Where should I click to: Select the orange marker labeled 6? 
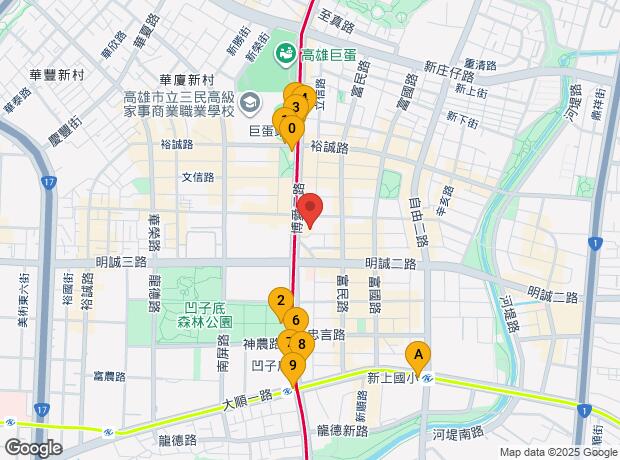tap(297, 322)
